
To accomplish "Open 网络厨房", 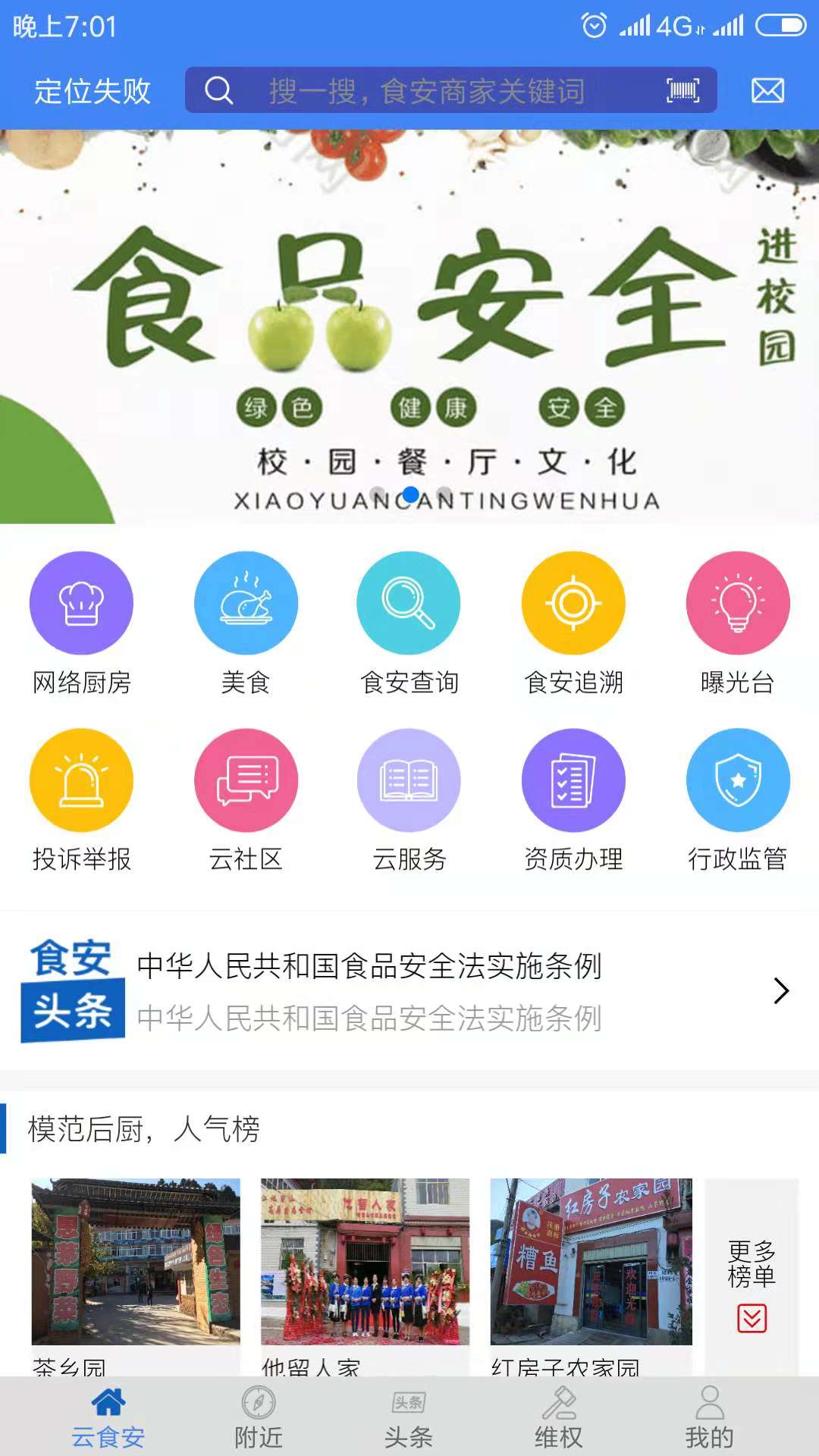I will click(81, 622).
